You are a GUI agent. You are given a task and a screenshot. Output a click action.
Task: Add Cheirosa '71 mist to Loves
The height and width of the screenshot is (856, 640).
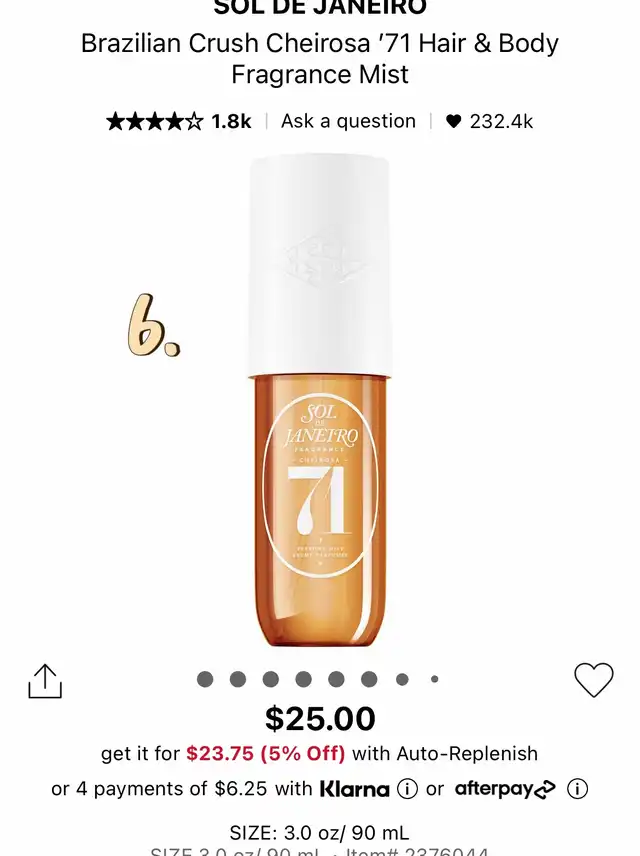[593, 680]
